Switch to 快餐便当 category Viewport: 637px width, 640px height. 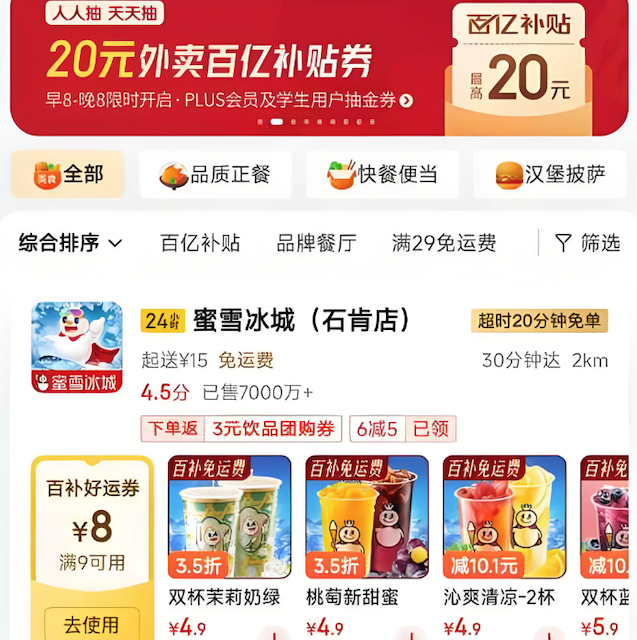pos(382,175)
